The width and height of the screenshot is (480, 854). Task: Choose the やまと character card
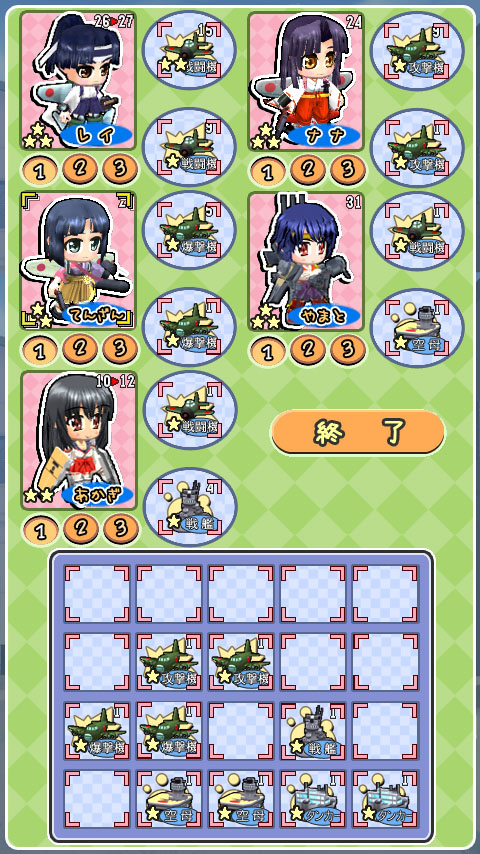pyautogui.click(x=306, y=261)
